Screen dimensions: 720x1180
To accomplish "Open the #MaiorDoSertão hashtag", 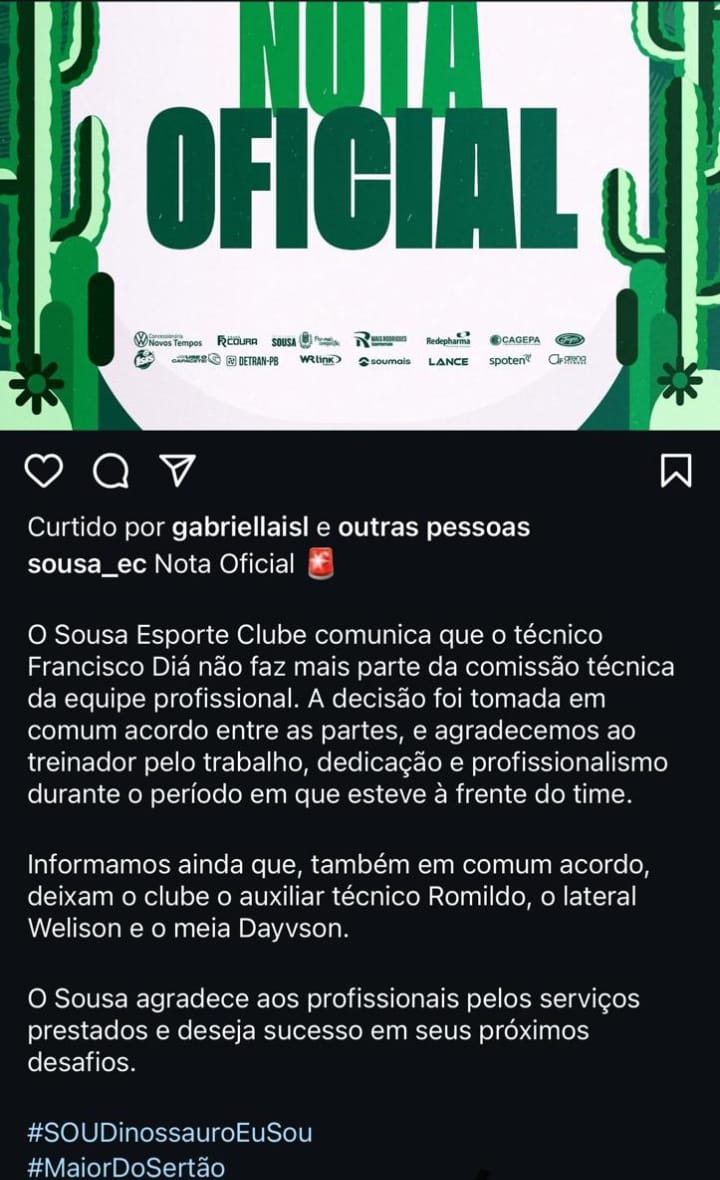I will (x=126, y=1167).
